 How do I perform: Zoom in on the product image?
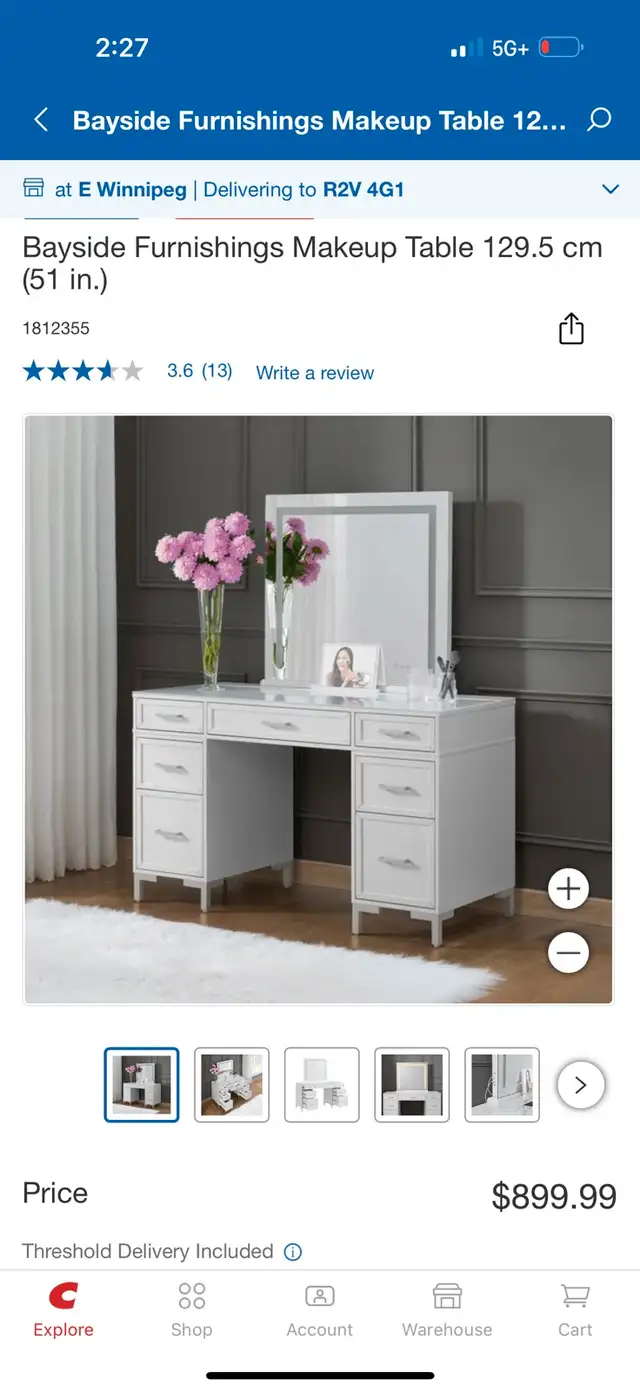click(x=569, y=889)
